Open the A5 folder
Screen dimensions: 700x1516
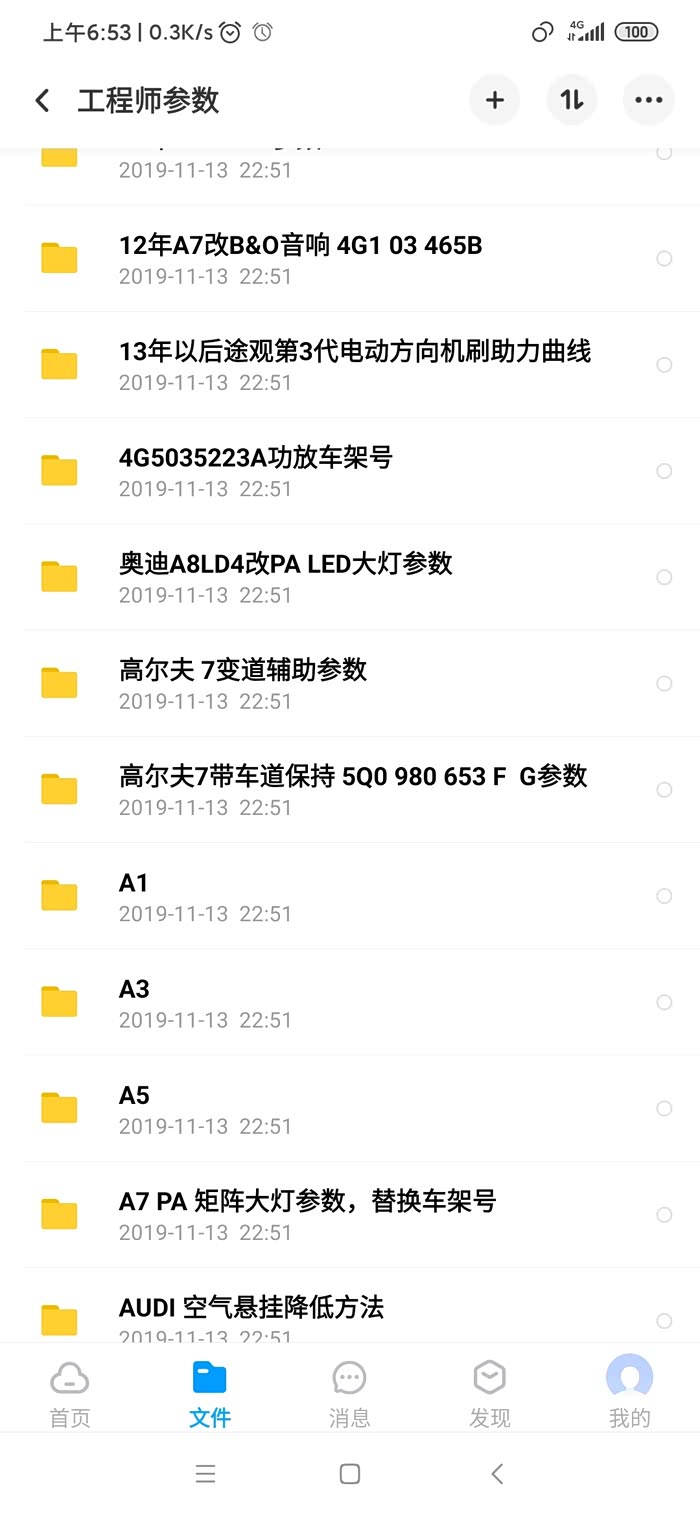[x=134, y=1108]
